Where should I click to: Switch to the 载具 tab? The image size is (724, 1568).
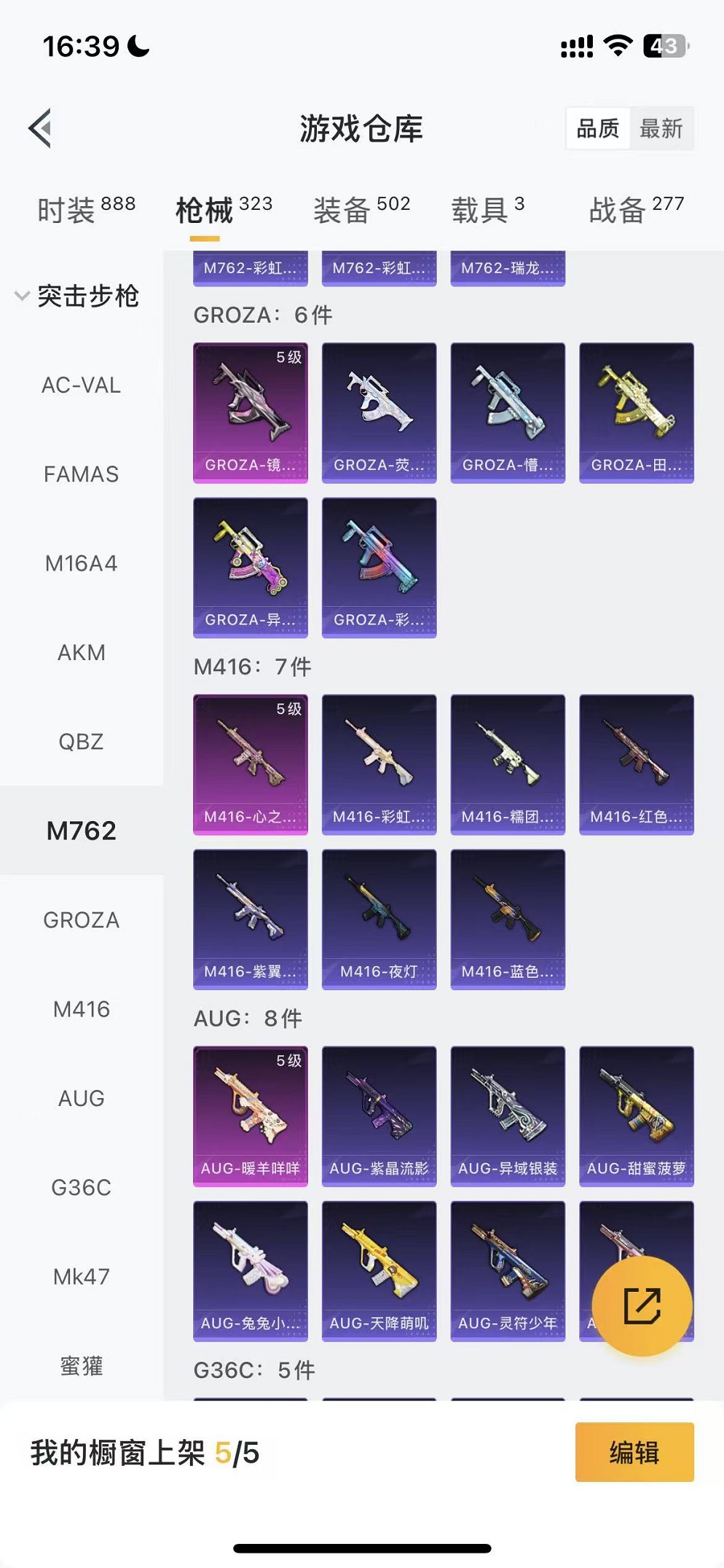coord(487,210)
